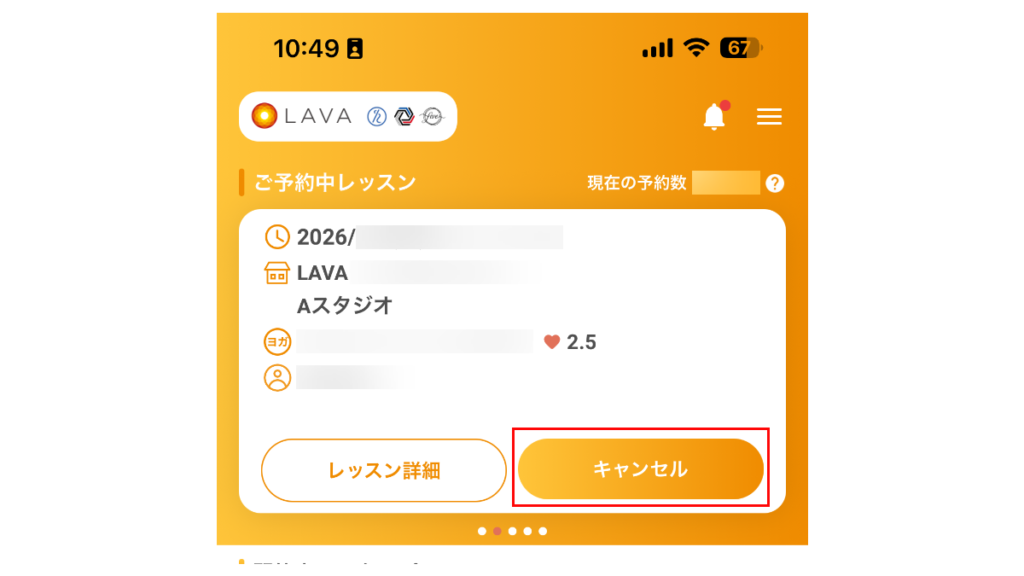Tap the キャンセル button
Screen dimensions: 1024x576
point(640,469)
